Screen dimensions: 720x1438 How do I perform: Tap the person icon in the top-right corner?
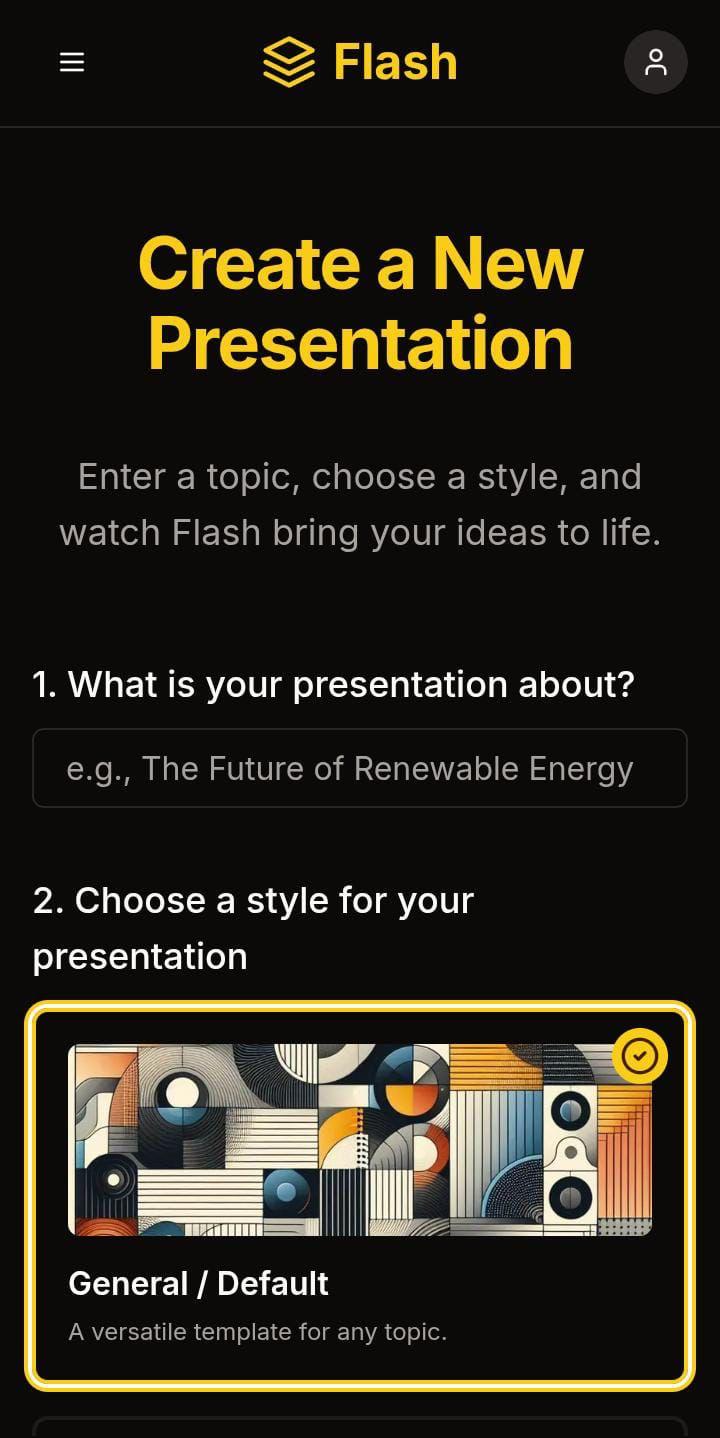[655, 61]
